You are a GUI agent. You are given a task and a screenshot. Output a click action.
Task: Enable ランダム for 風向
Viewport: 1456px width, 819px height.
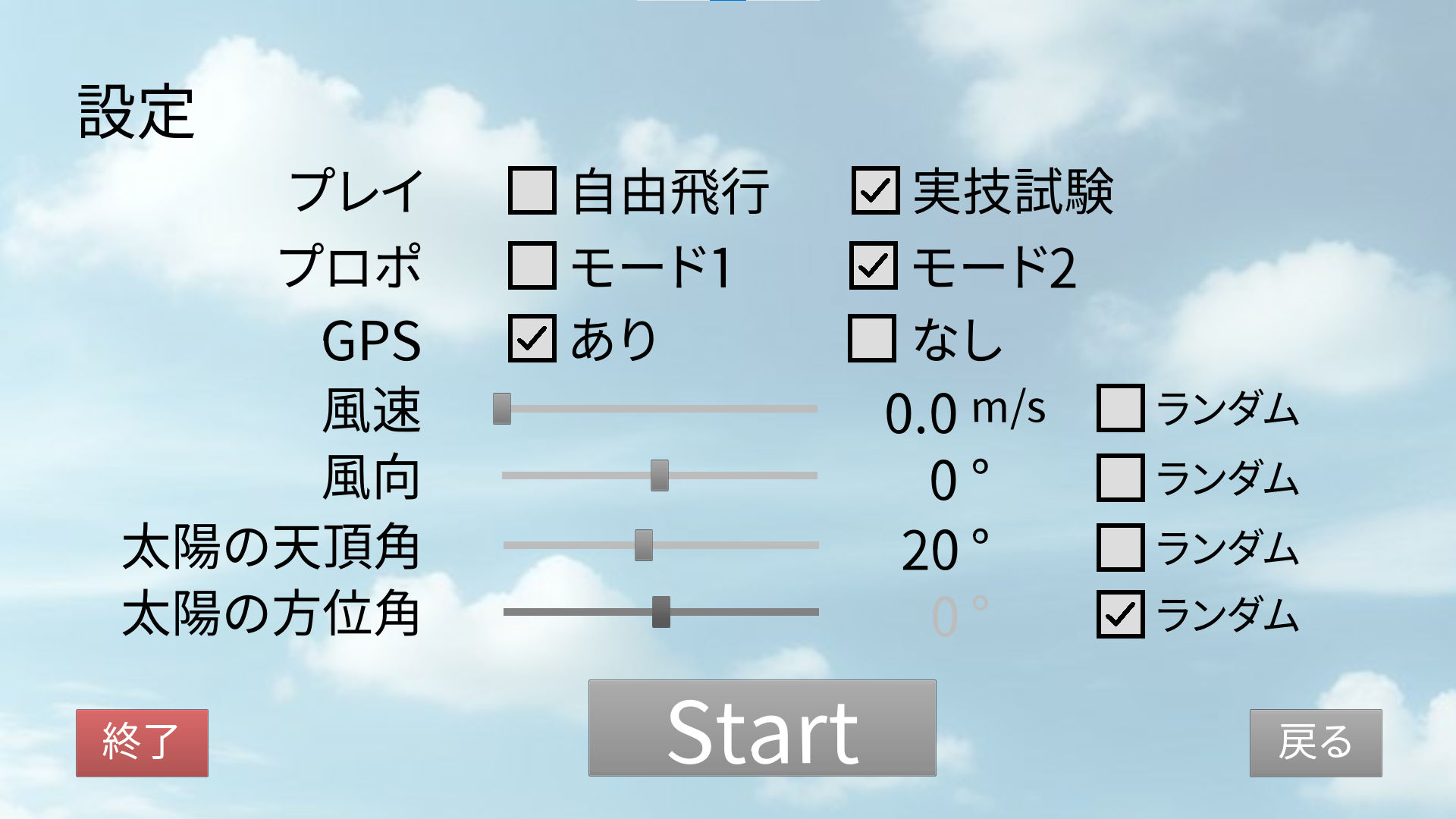tap(1120, 478)
